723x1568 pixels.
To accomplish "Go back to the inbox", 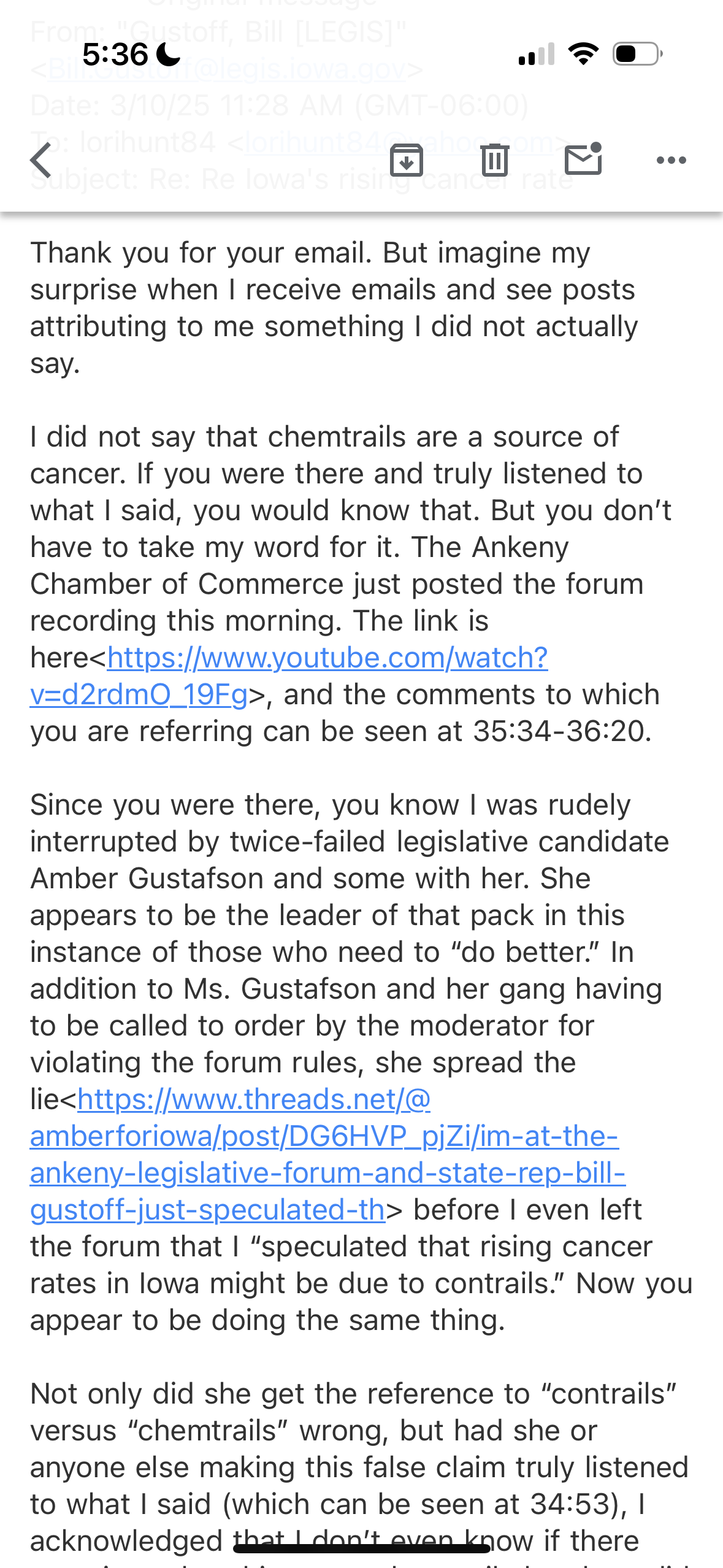I will tap(42, 160).
